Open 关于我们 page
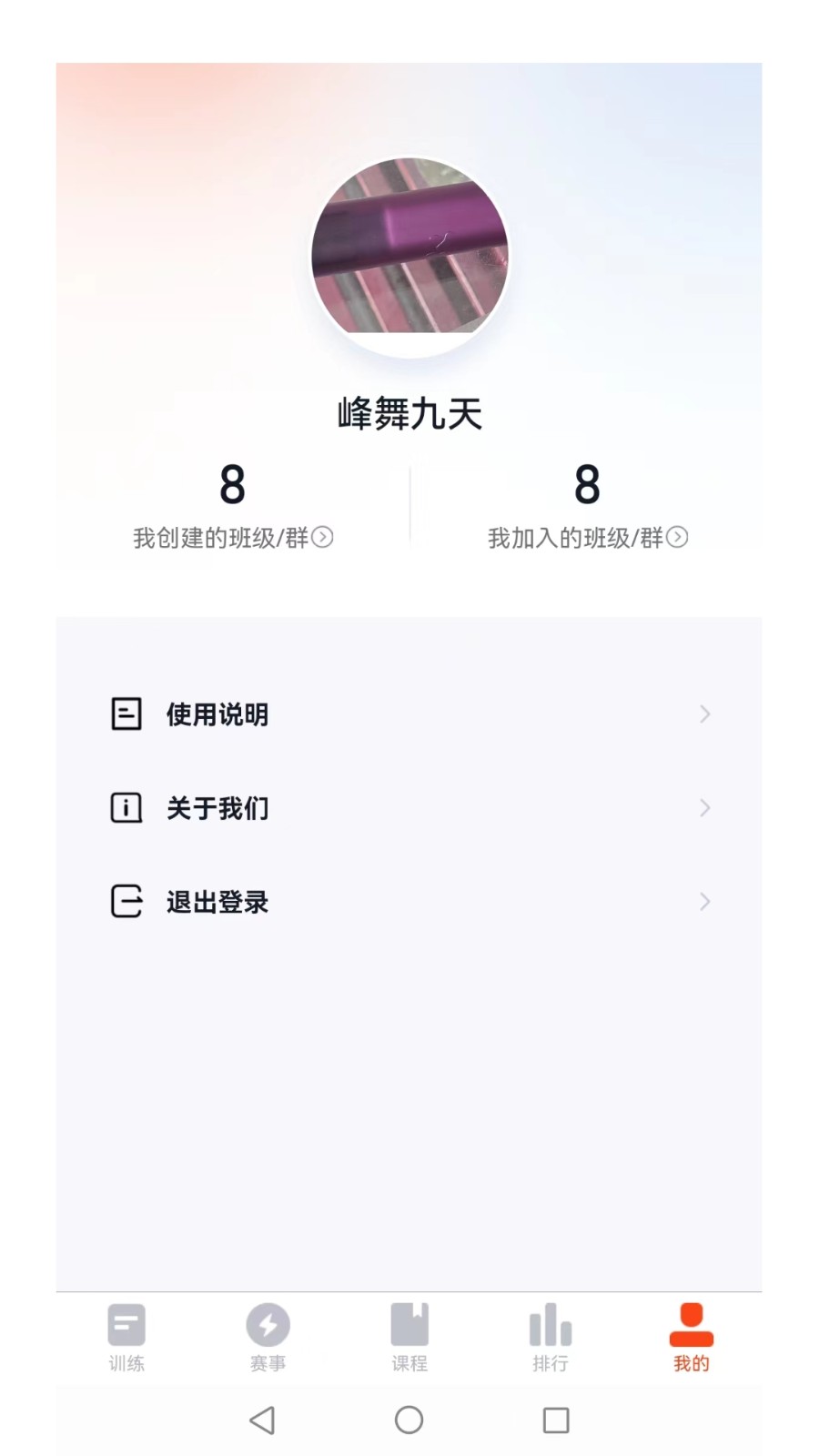 (x=409, y=808)
